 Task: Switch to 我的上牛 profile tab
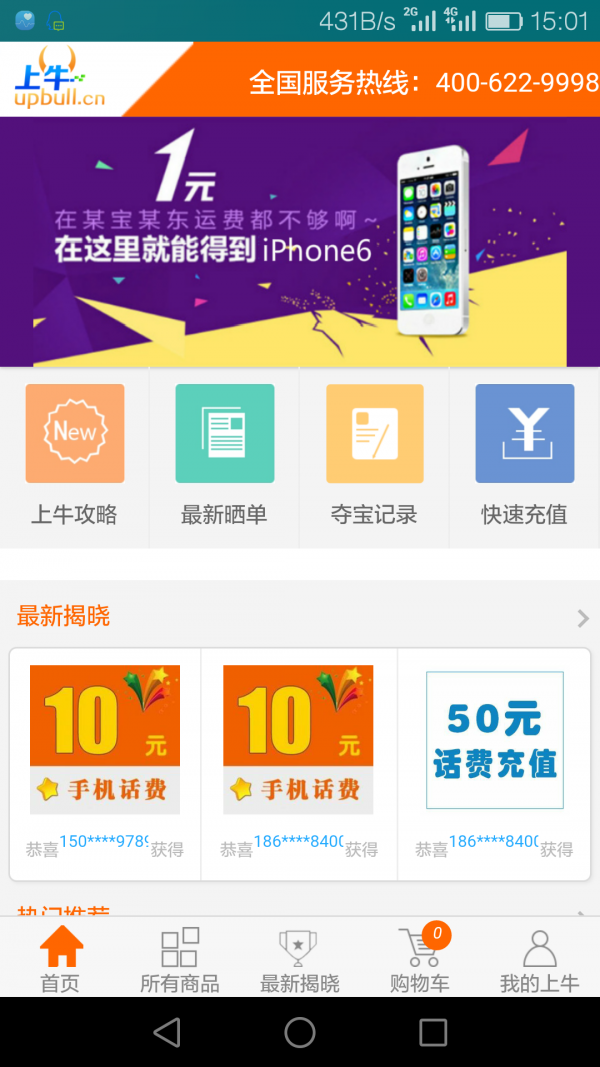coord(540,960)
